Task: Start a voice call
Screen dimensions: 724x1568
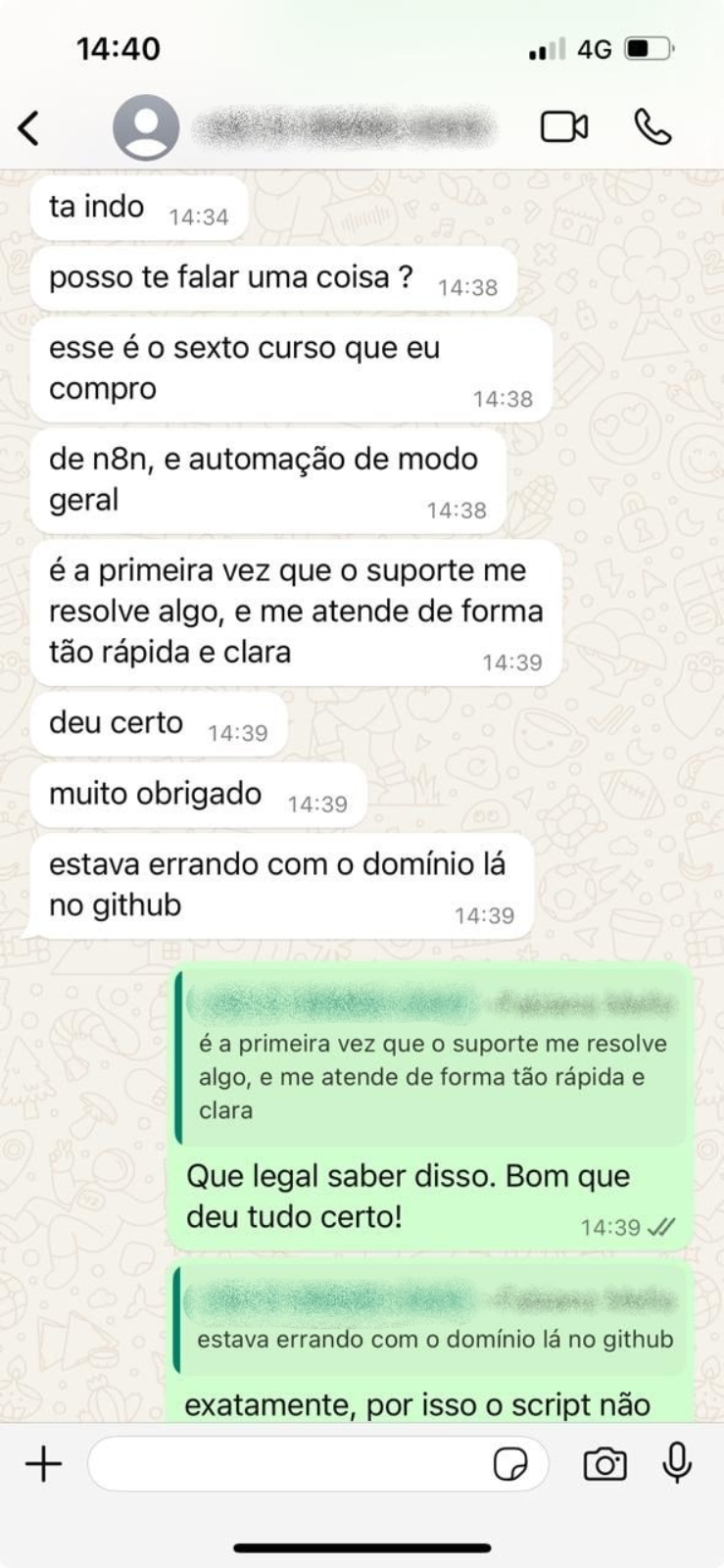Action: (x=652, y=127)
